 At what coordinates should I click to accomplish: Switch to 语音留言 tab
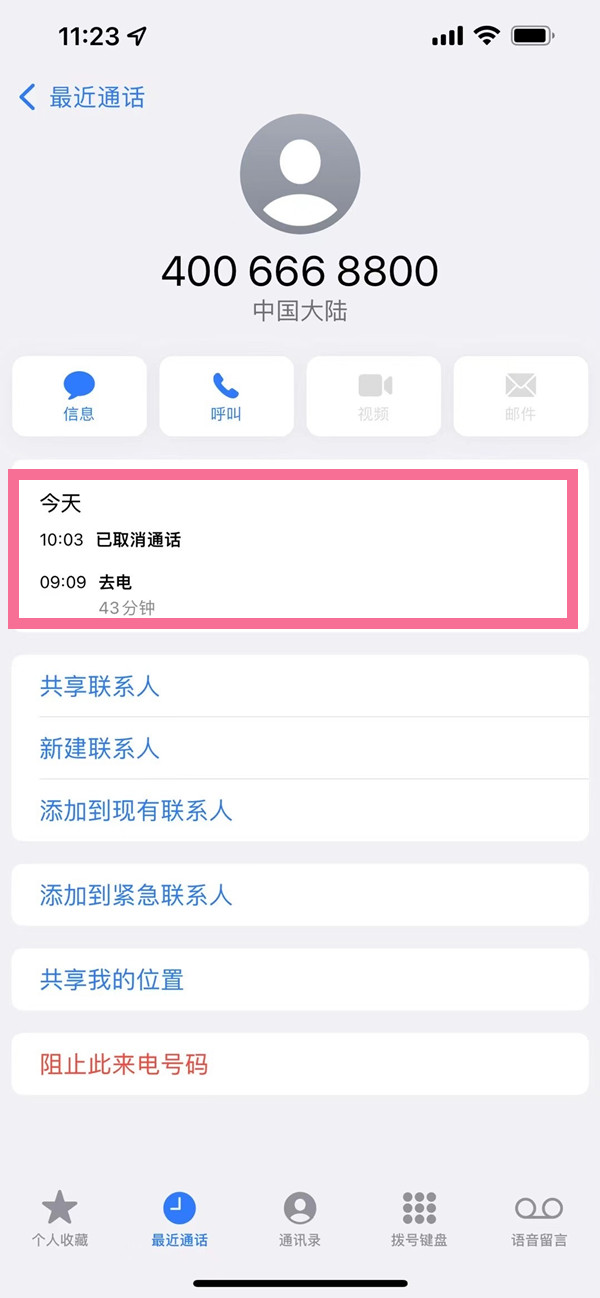click(x=539, y=1219)
